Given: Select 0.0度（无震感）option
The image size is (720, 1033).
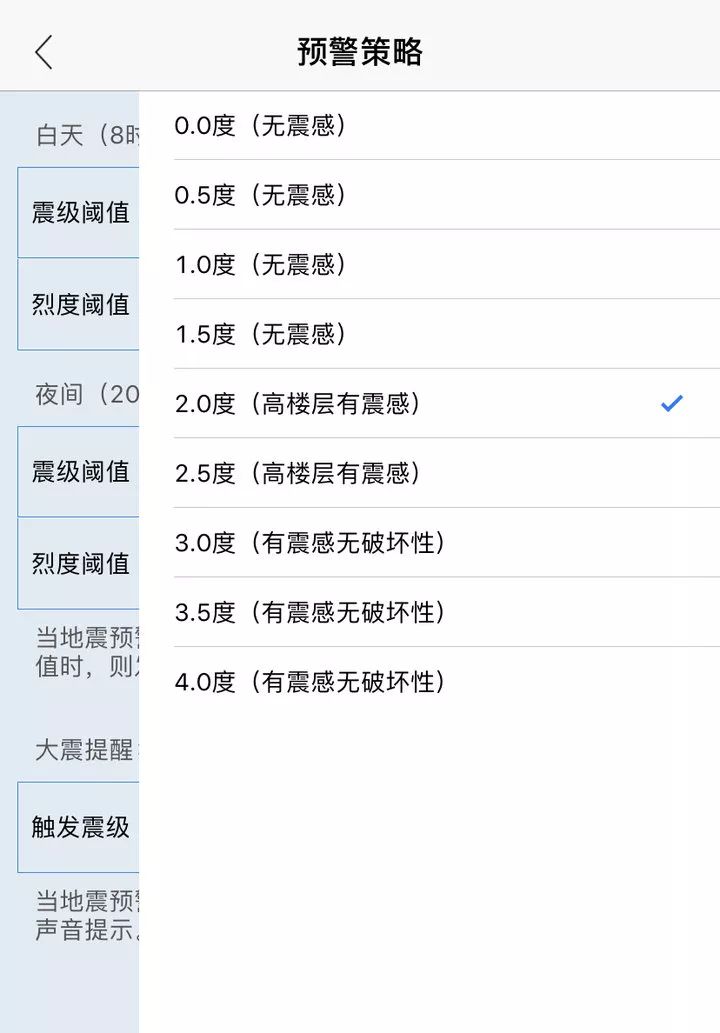Looking at the screenshot, I should tap(260, 125).
